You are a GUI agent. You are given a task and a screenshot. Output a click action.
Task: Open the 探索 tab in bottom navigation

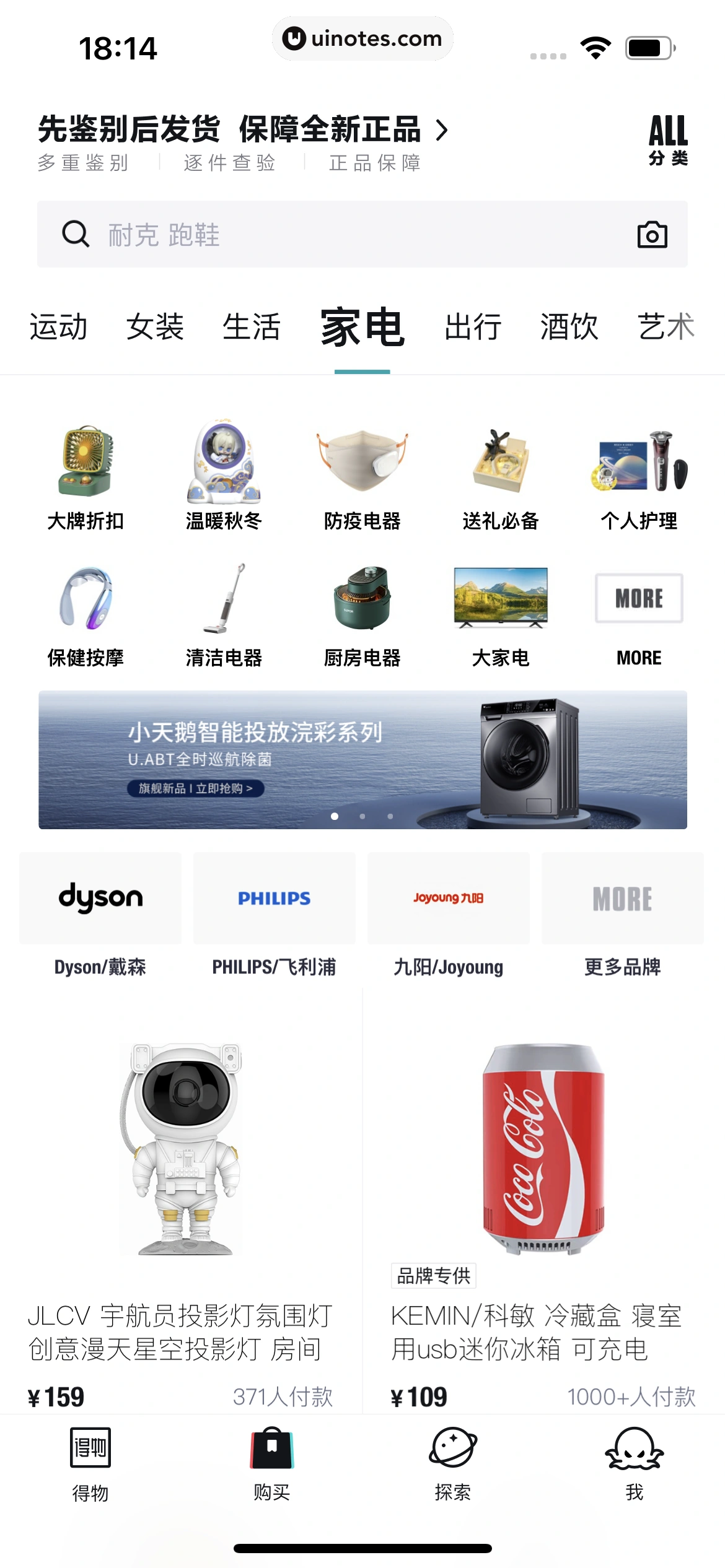point(453,1486)
